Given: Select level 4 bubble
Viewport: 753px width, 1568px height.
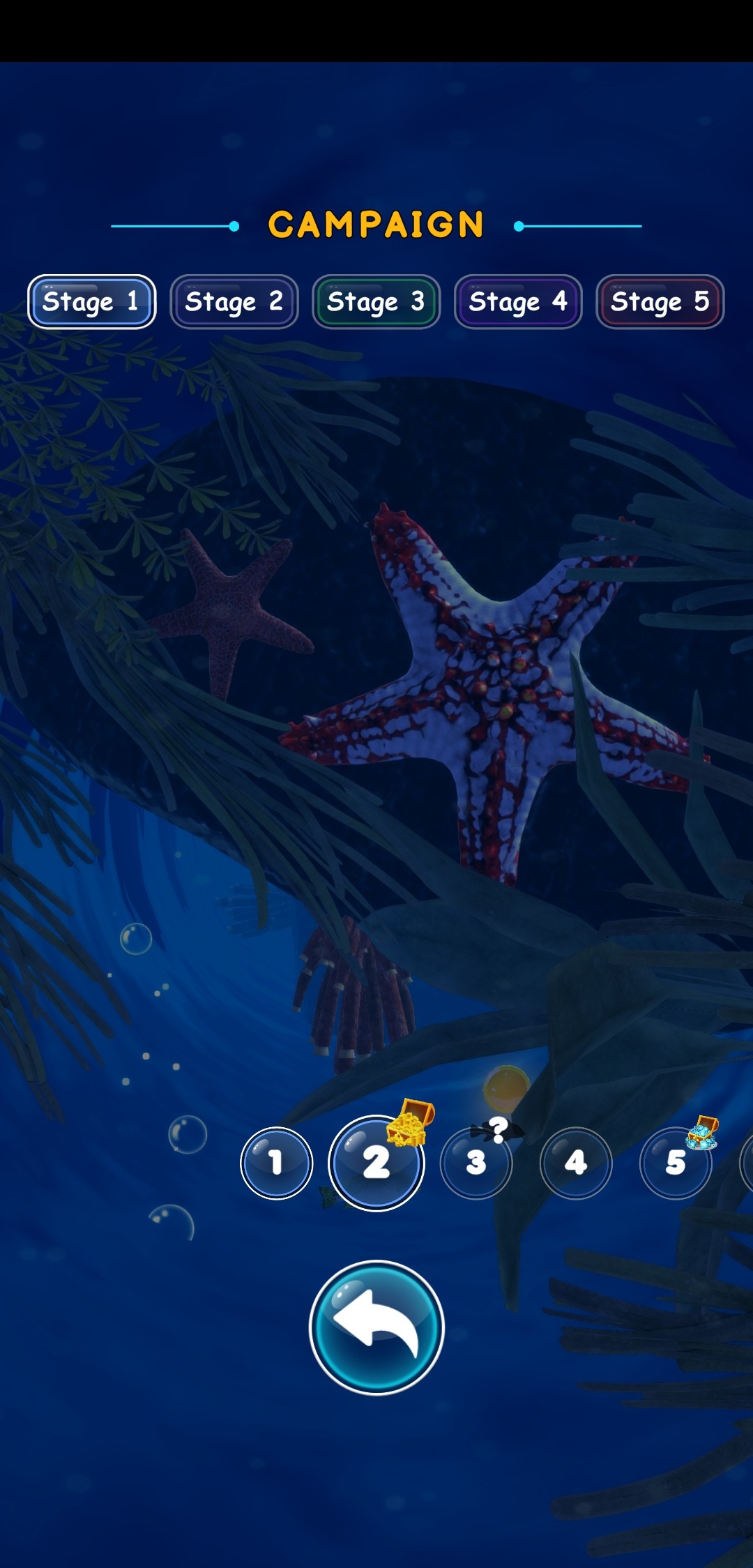Looking at the screenshot, I should click(576, 1163).
